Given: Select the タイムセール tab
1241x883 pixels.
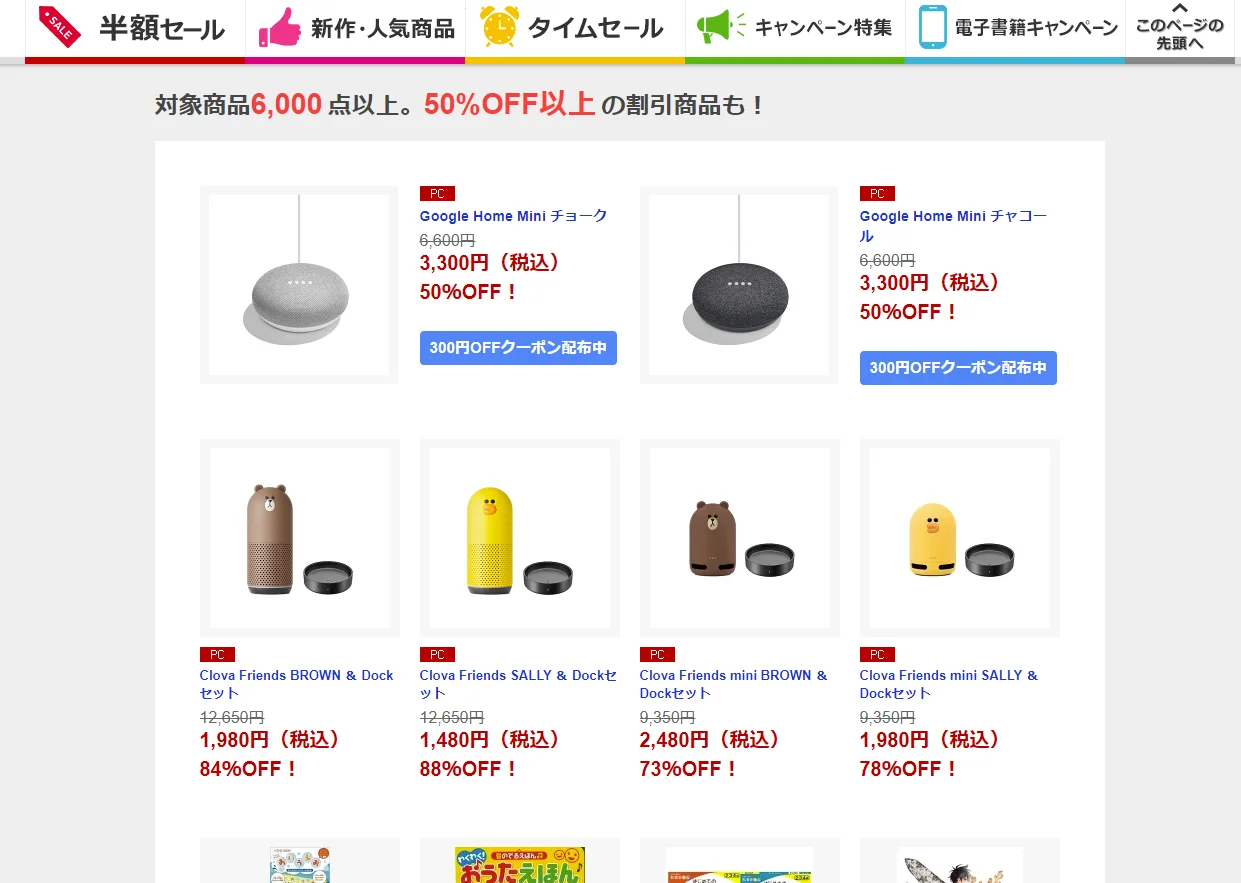Looking at the screenshot, I should coord(575,29).
